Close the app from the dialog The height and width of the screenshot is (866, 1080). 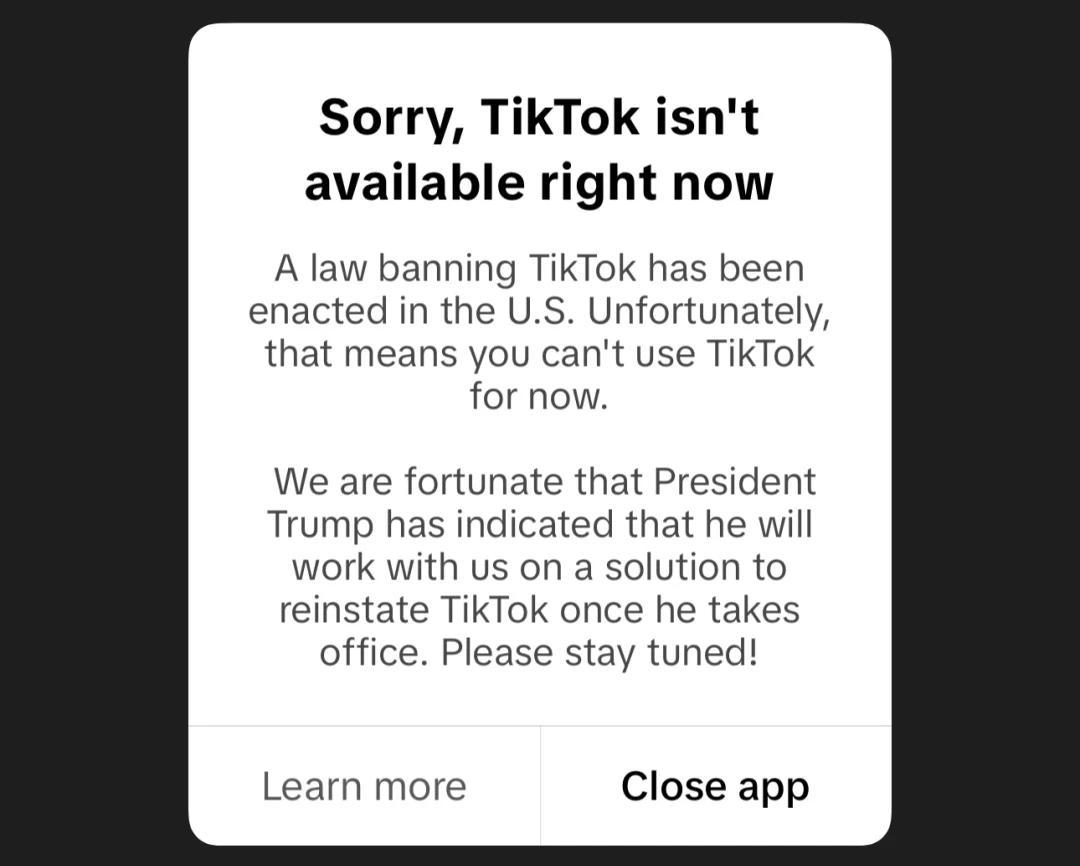click(715, 786)
